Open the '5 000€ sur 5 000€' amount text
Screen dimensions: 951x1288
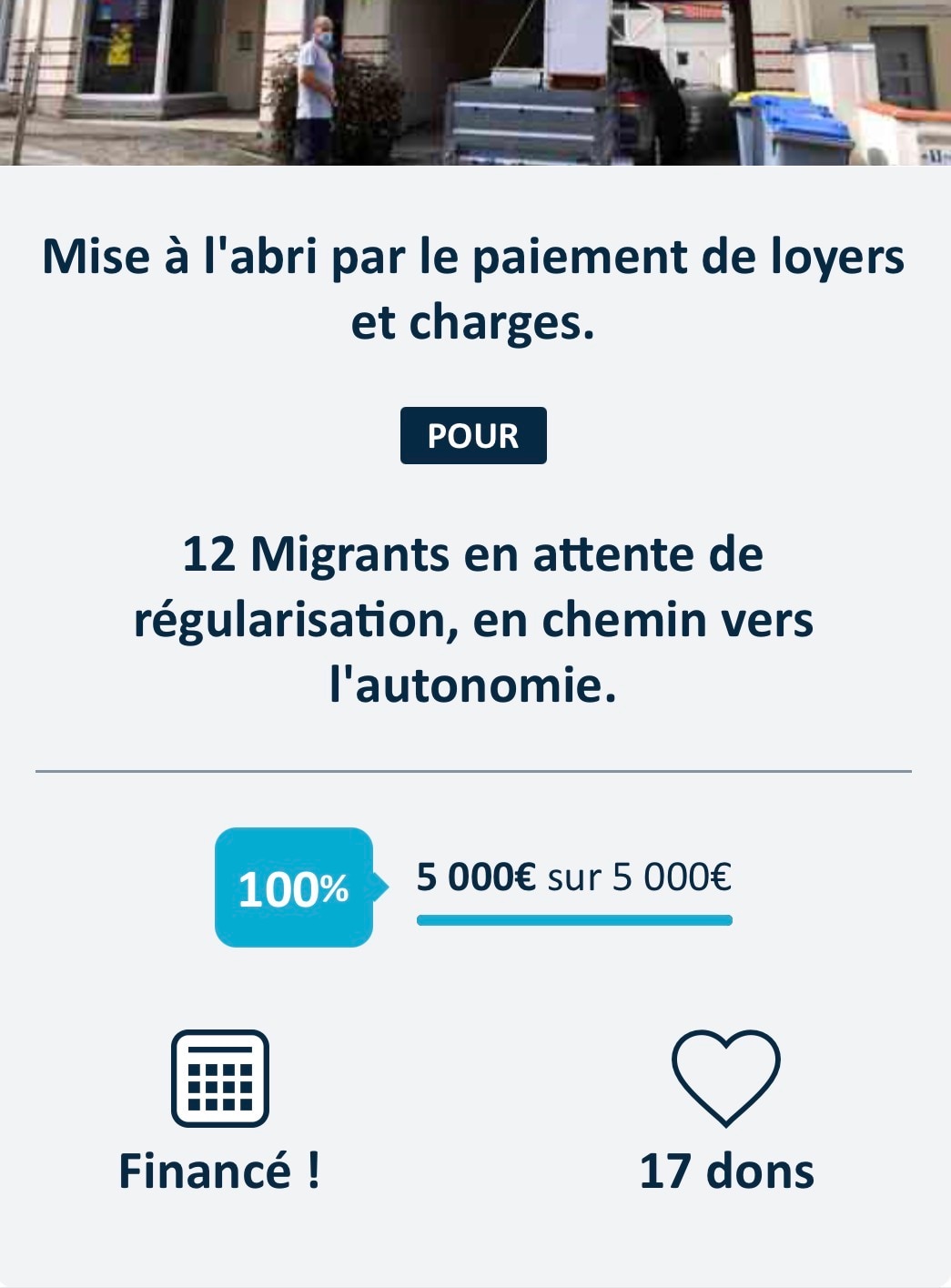(572, 877)
